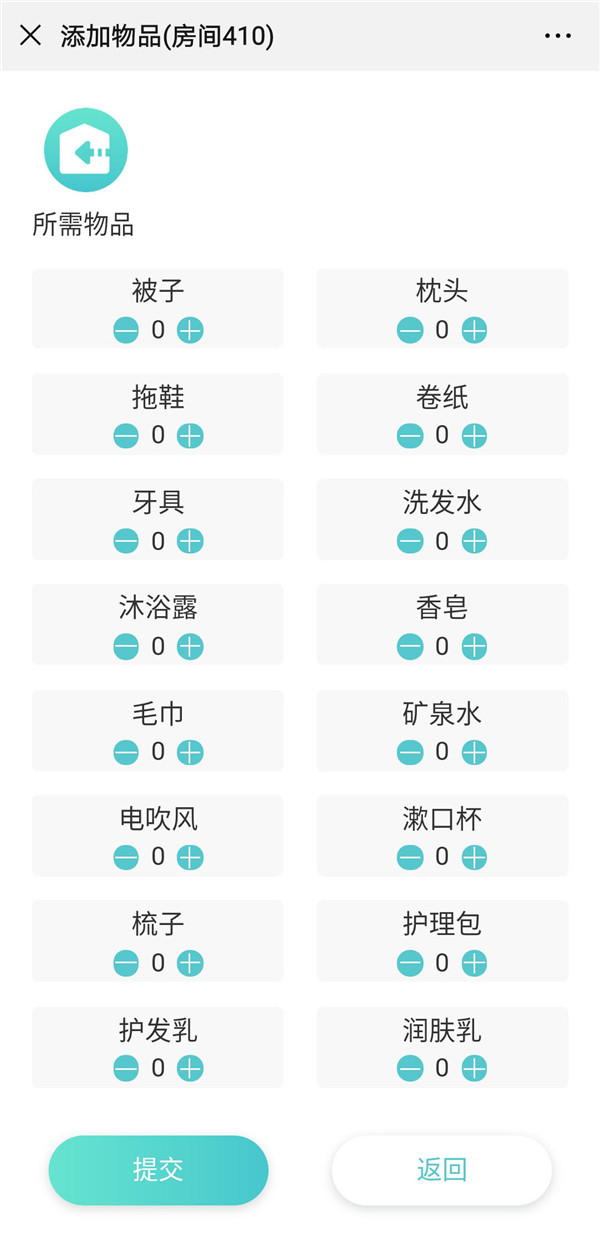Add a bottle of 矿泉水
Image resolution: width=600 pixels, height=1253 pixels.
click(474, 752)
